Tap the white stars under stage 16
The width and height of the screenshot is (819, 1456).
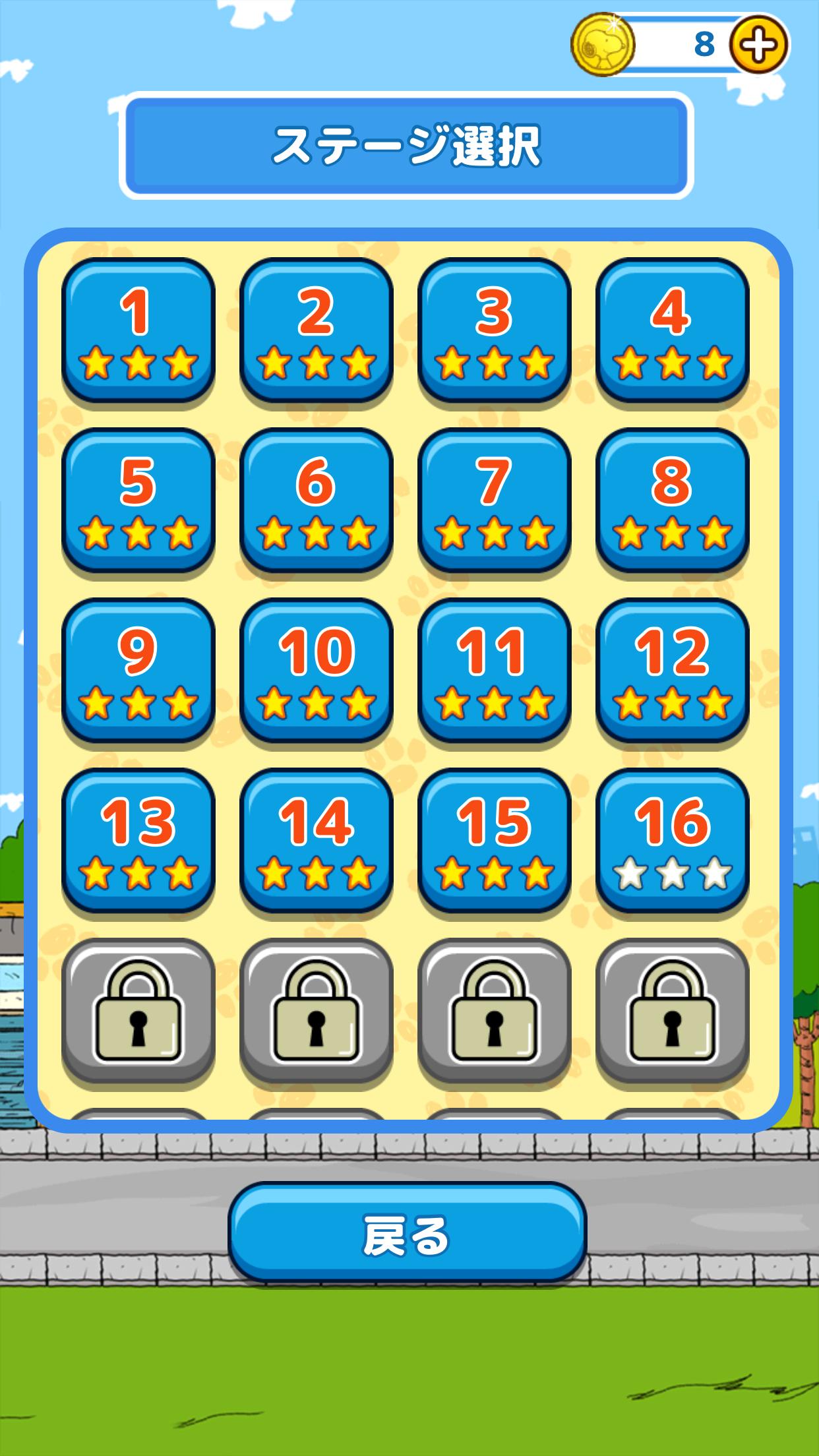671,877
